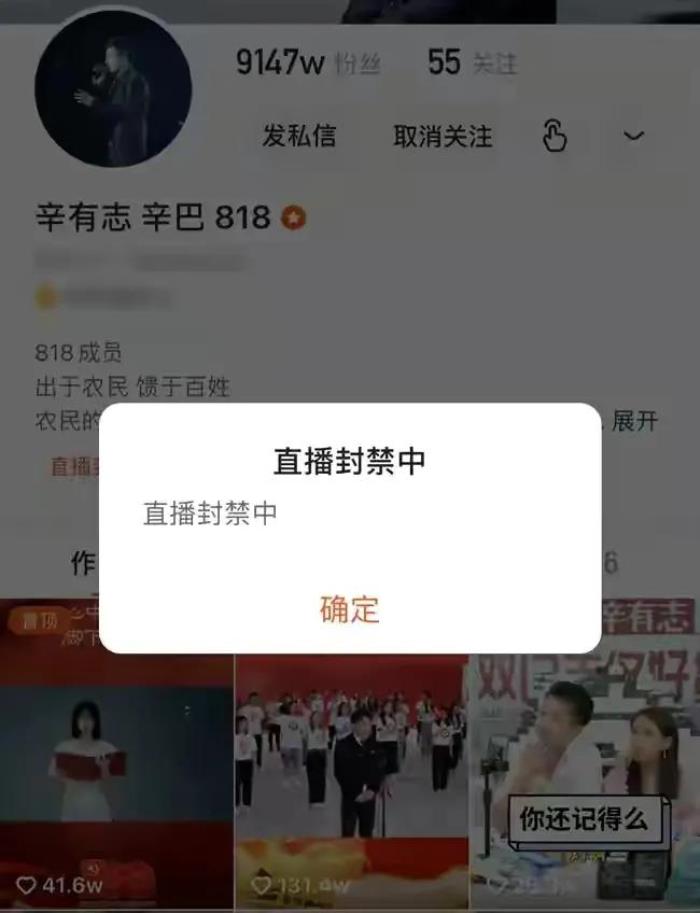
Task: Tap 发私信 to send a private message
Action: click(x=299, y=136)
